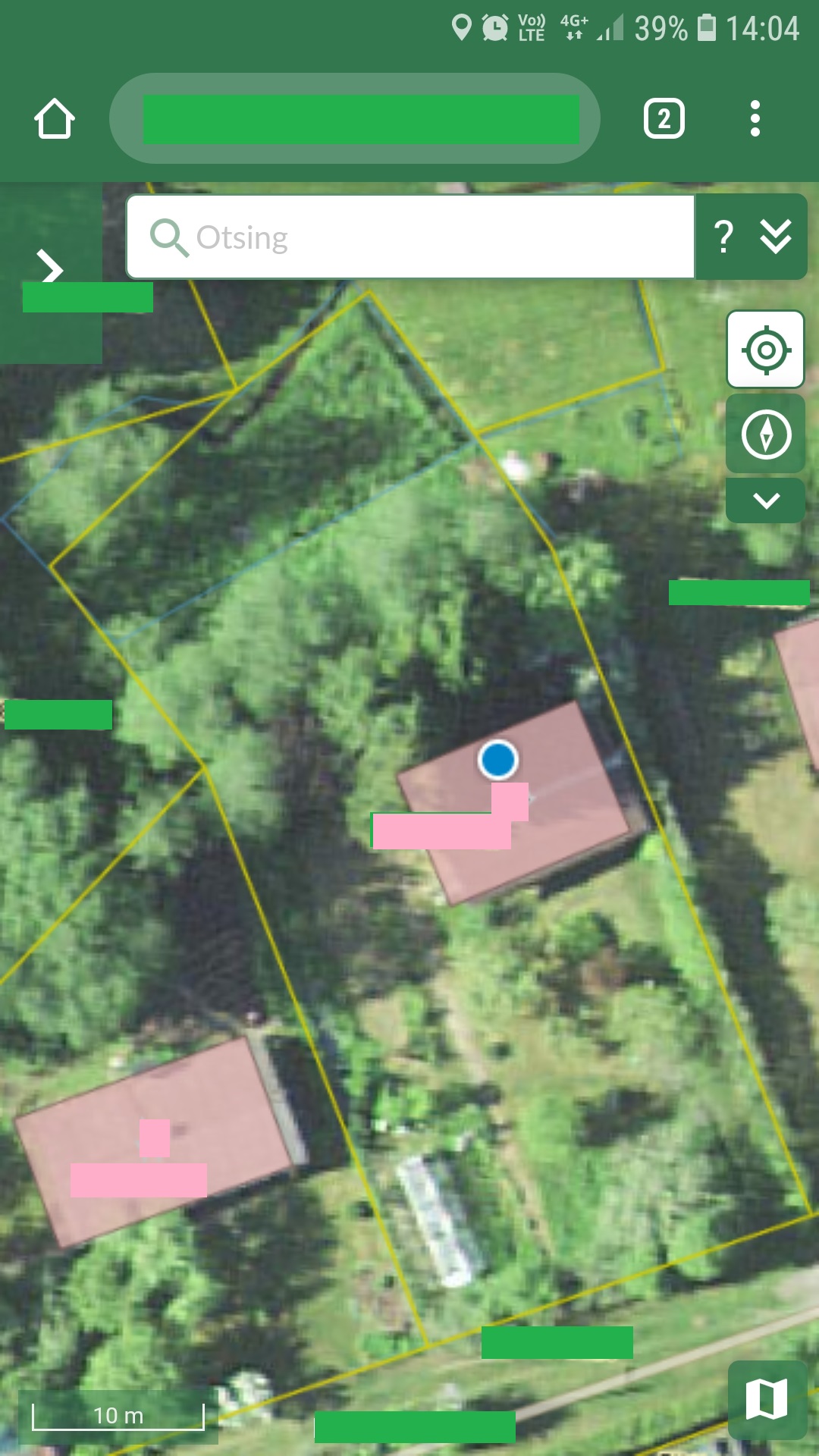The width and height of the screenshot is (819, 1456).
Task: Open the browser overflow menu
Action: [x=755, y=119]
